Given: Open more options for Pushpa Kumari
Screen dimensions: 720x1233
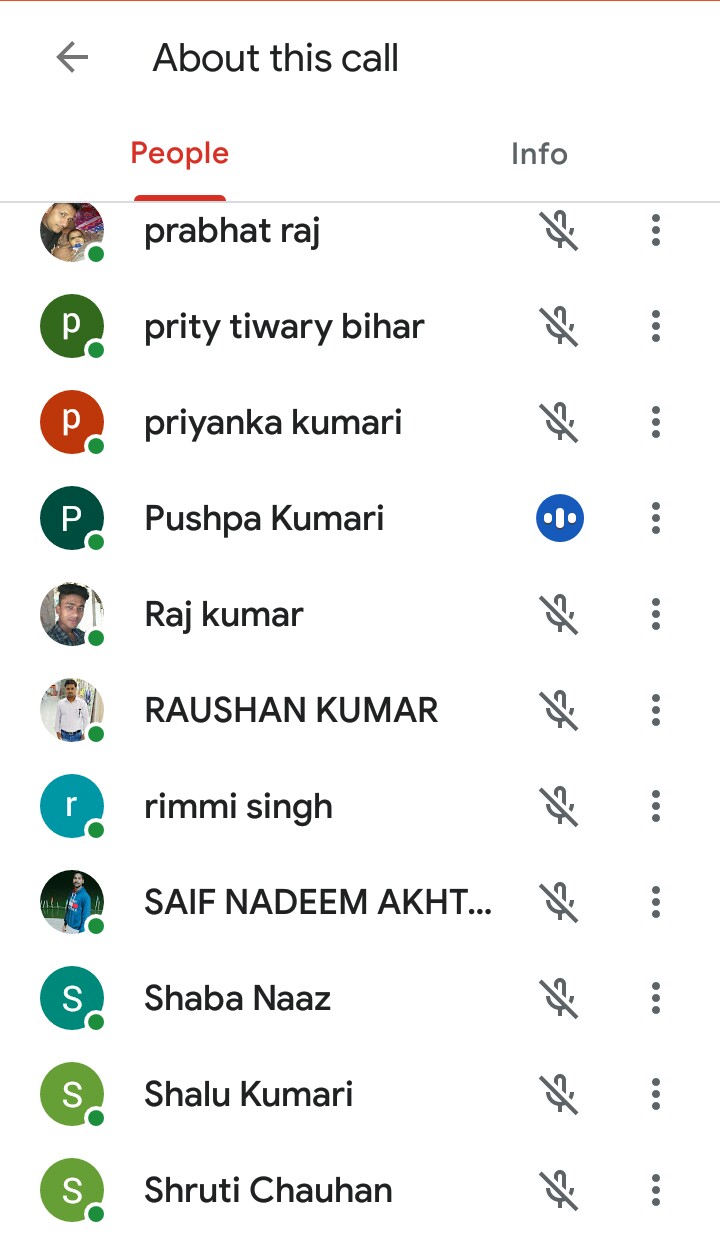Looking at the screenshot, I should coord(656,518).
